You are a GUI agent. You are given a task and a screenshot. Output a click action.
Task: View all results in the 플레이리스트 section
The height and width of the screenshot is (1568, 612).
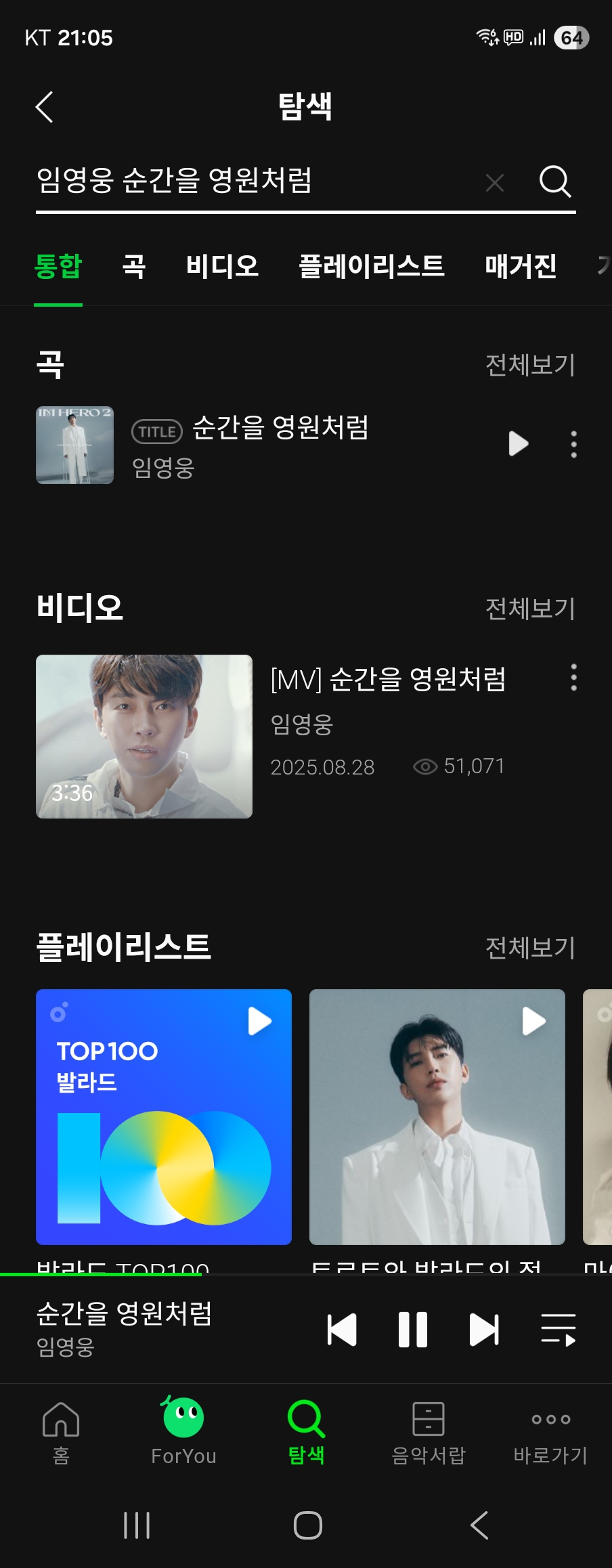(x=530, y=948)
